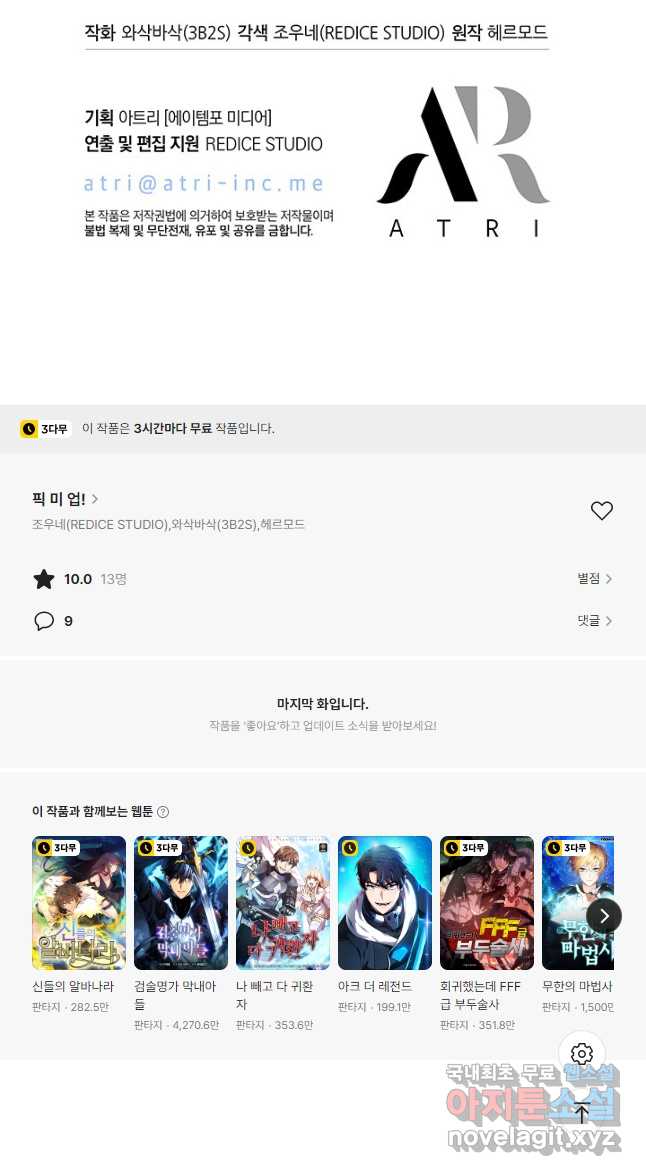Open the 무한의 마법사 webtoon
646x1176 pixels.
pos(578,903)
